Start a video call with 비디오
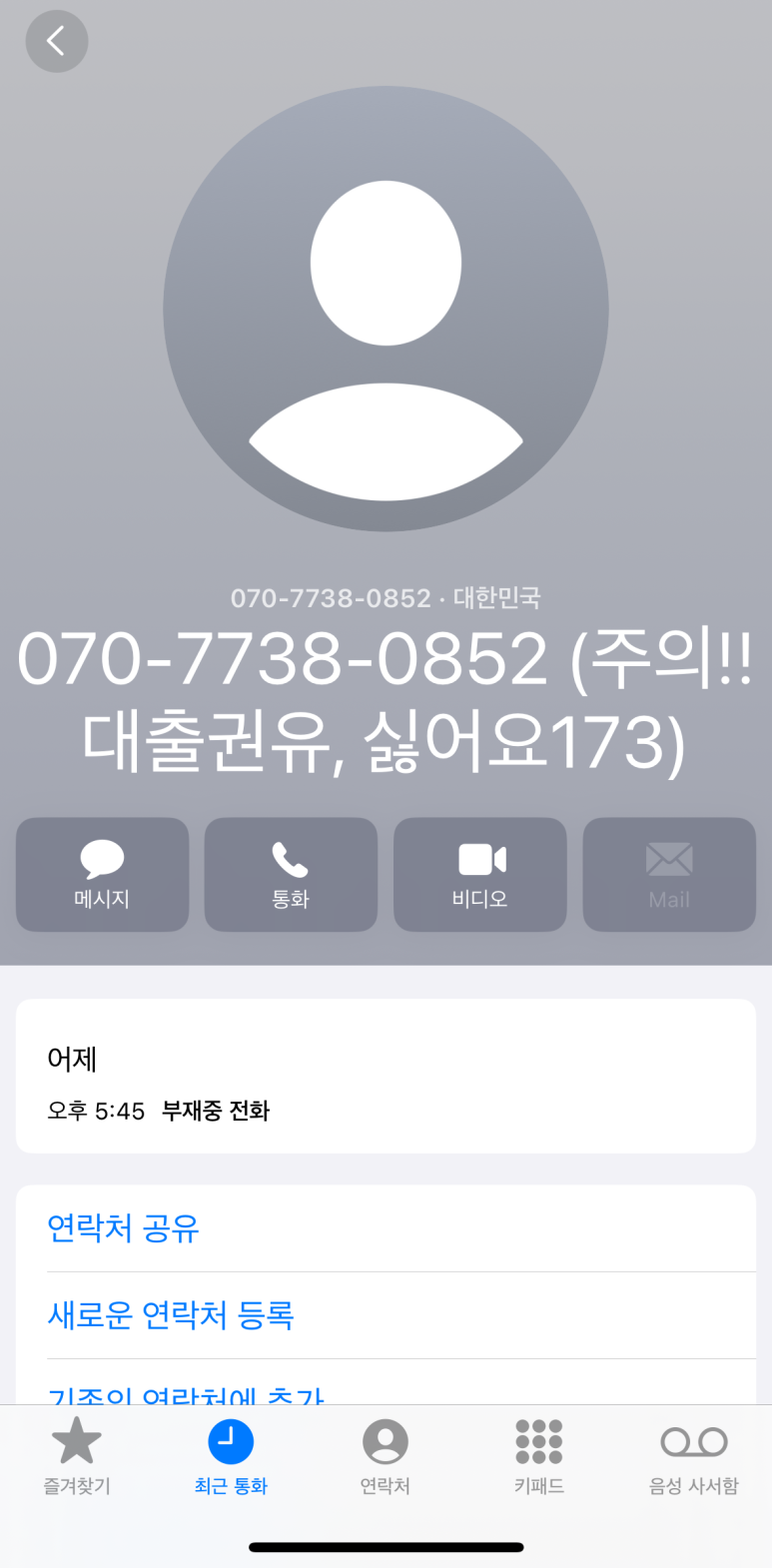Viewport: 772px width, 1568px height. coord(480,875)
